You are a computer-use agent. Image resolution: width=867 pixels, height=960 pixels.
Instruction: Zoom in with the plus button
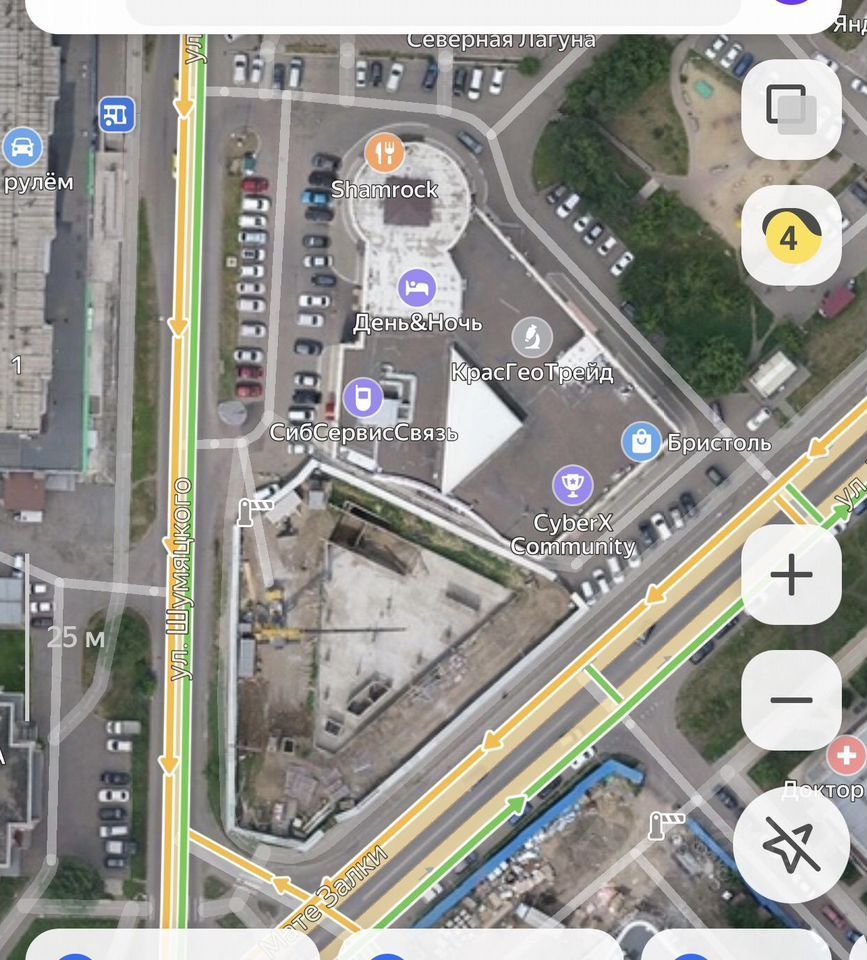point(791,575)
